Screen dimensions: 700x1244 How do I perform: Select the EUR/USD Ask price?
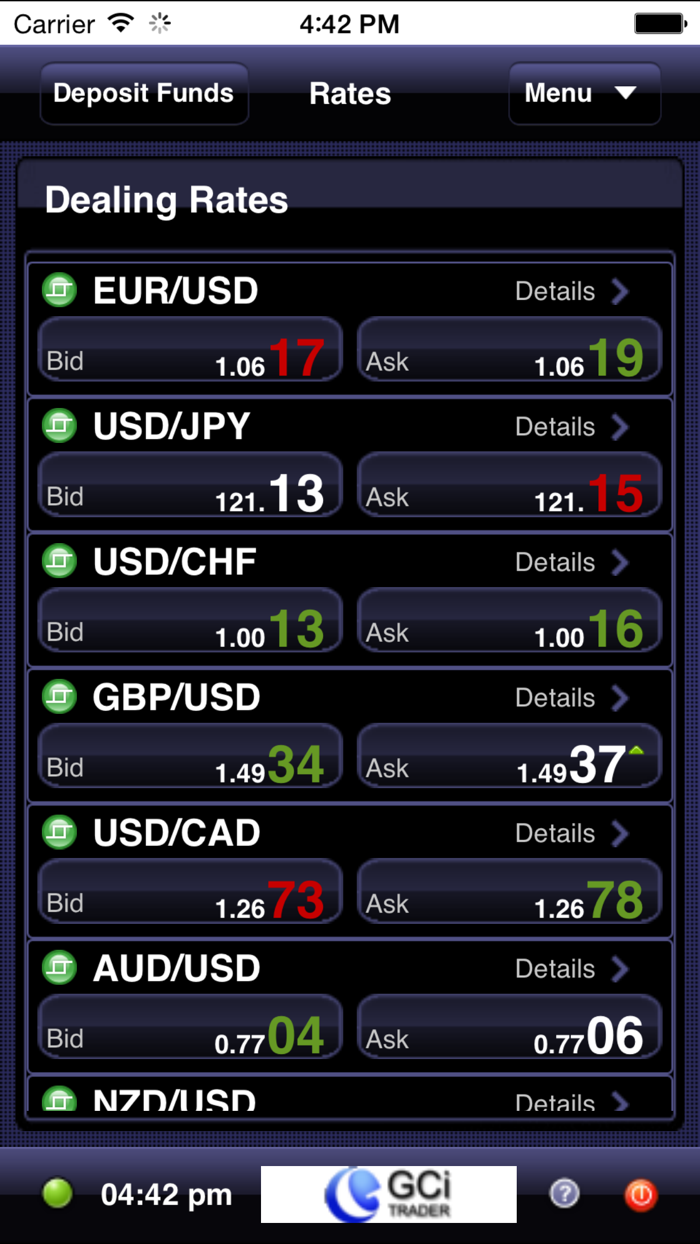[509, 350]
